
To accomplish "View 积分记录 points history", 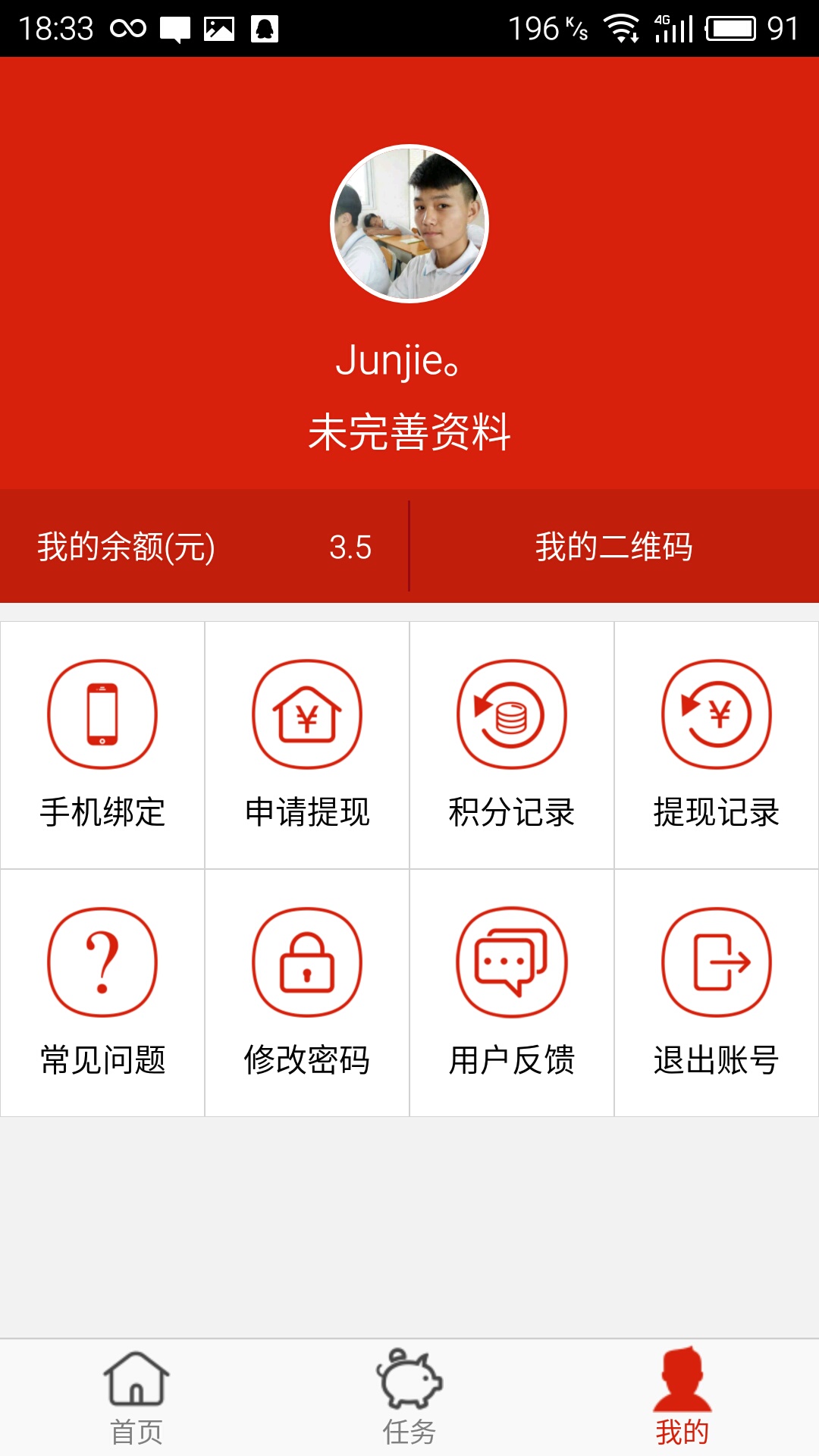I will tap(512, 745).
